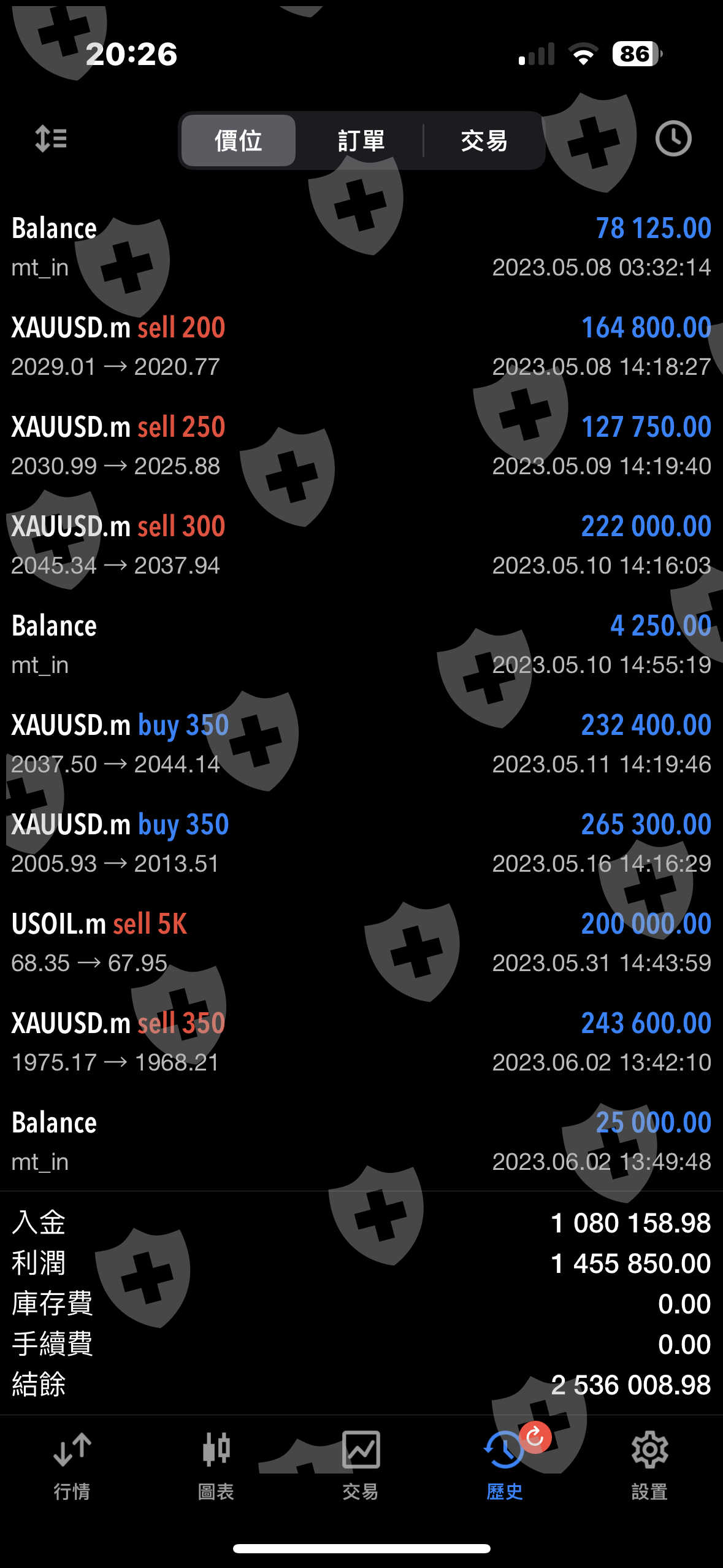Image resolution: width=723 pixels, height=1568 pixels.
Task: Open the 設置 tab
Action: (649, 1466)
